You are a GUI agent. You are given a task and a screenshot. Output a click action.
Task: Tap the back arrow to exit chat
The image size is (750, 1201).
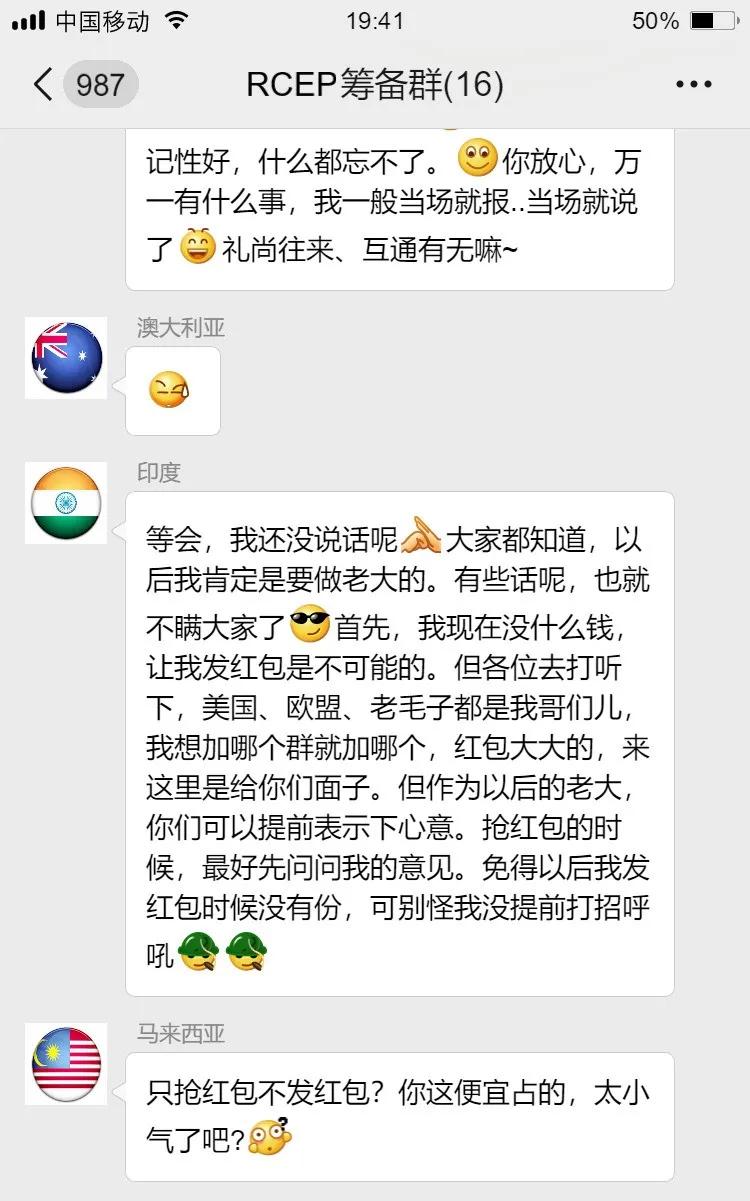pyautogui.click(x=40, y=84)
